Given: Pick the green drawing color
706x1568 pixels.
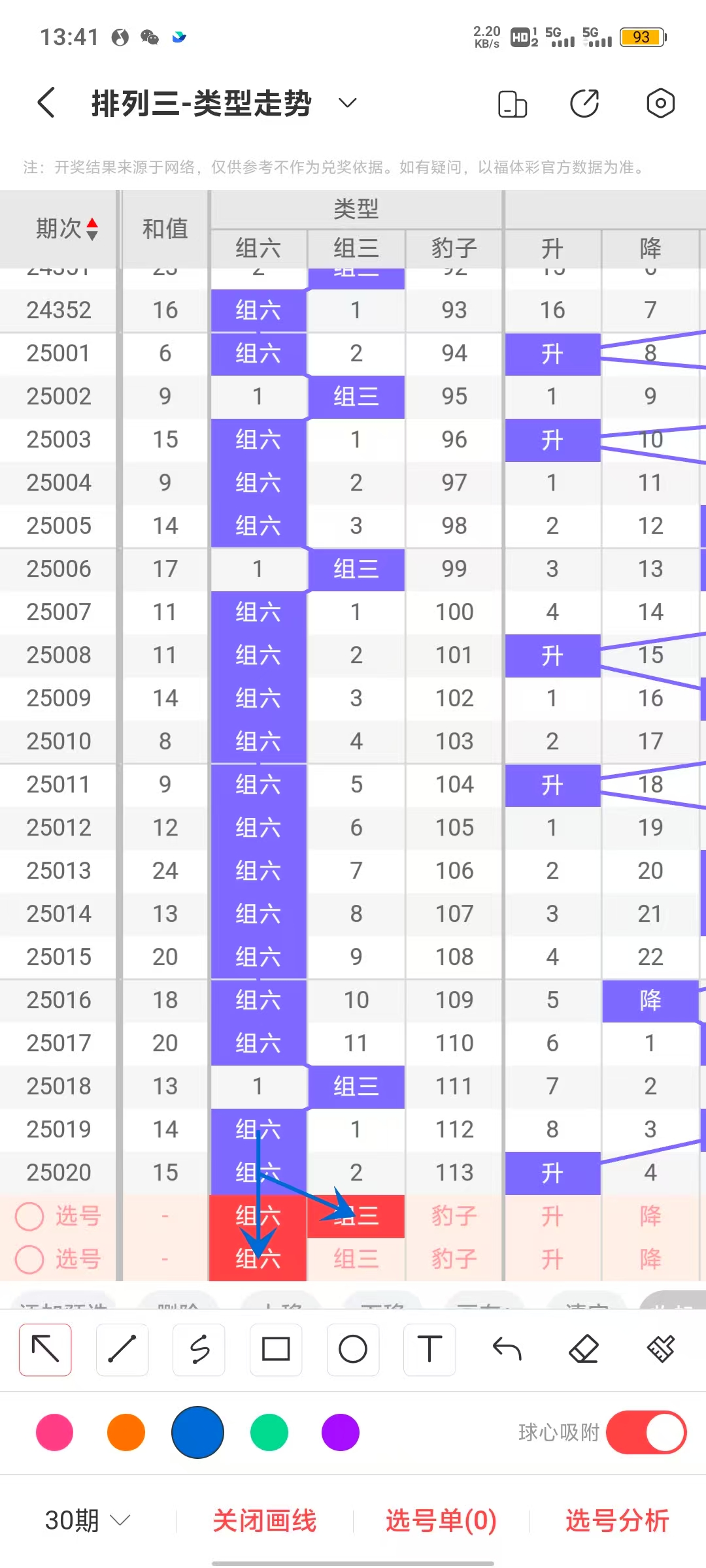Looking at the screenshot, I should click(269, 1432).
